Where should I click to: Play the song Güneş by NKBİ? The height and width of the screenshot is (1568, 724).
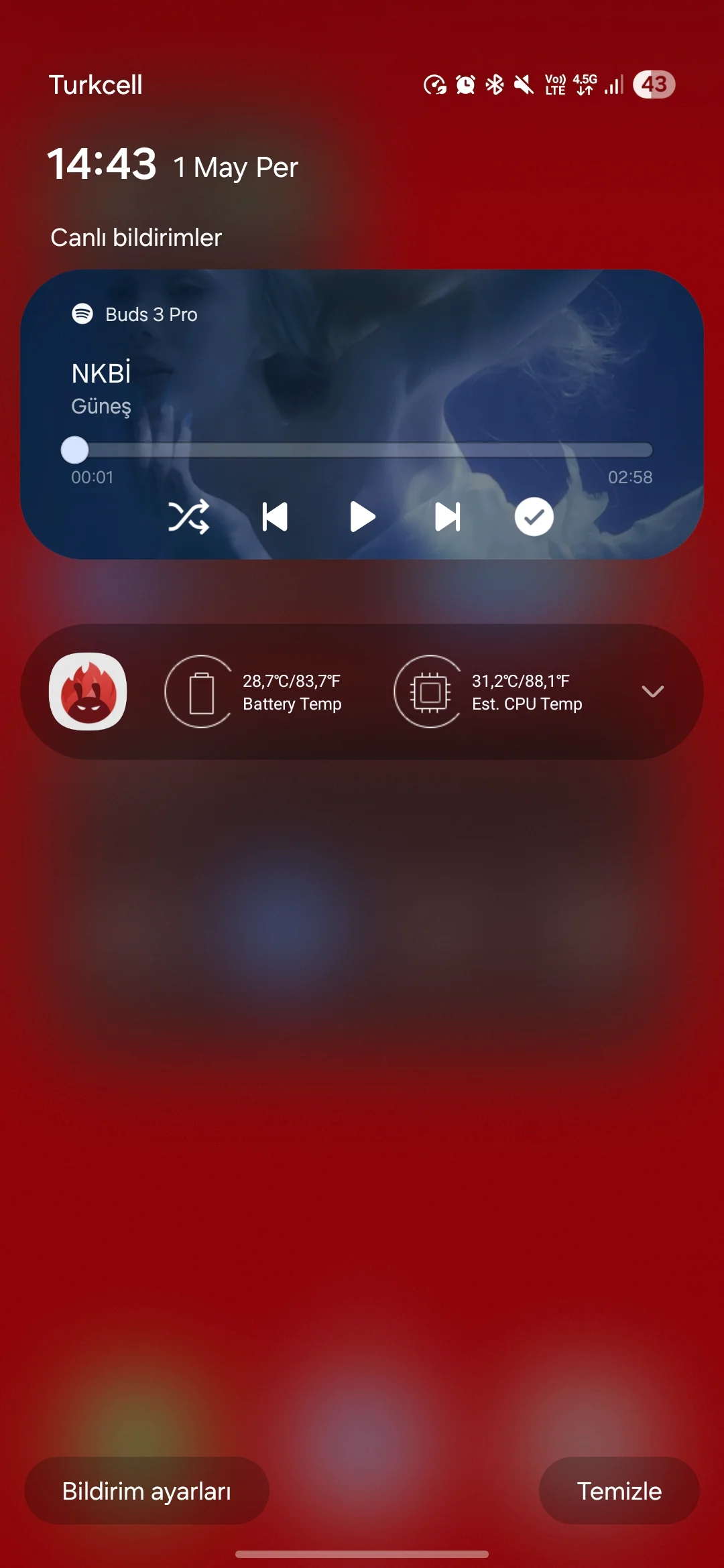[x=362, y=517]
